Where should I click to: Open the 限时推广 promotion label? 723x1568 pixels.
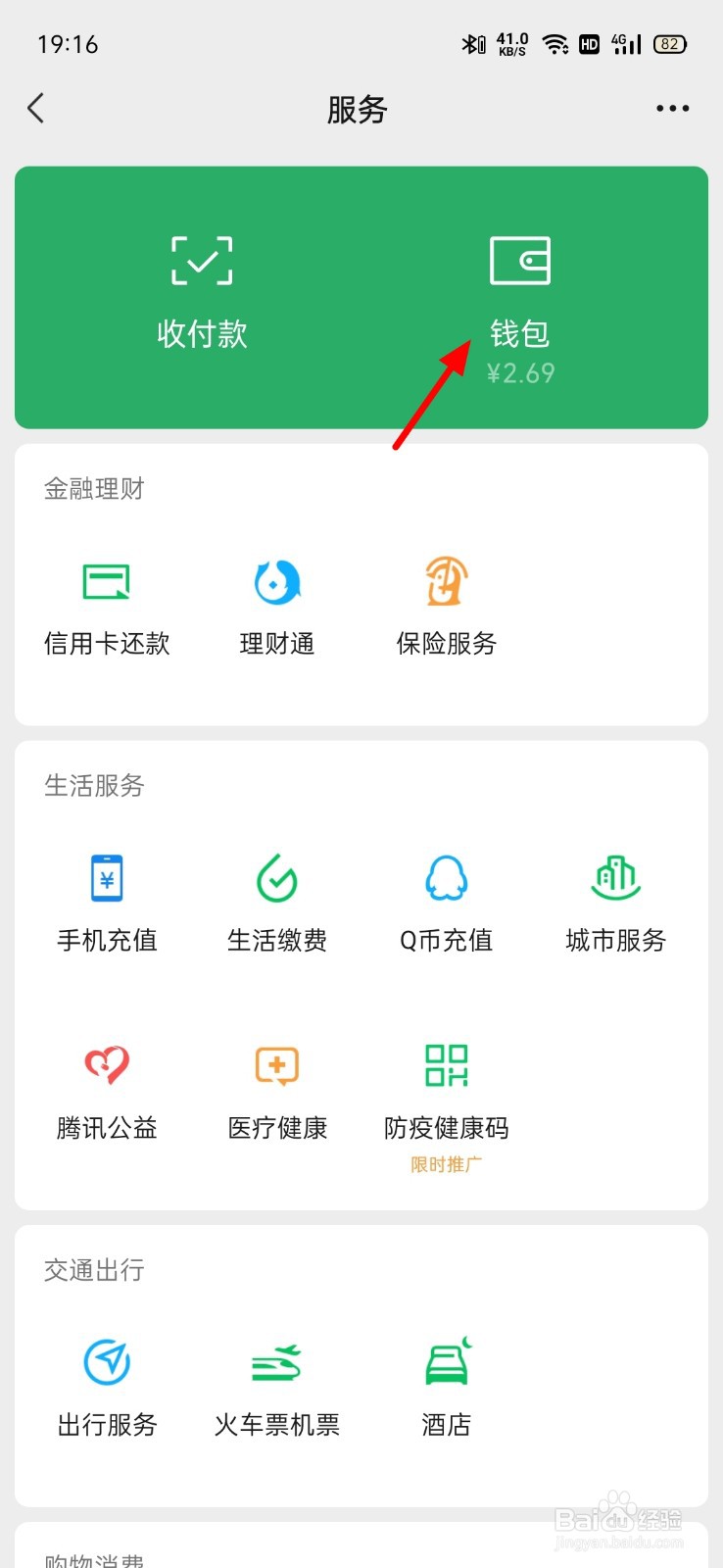[446, 1164]
